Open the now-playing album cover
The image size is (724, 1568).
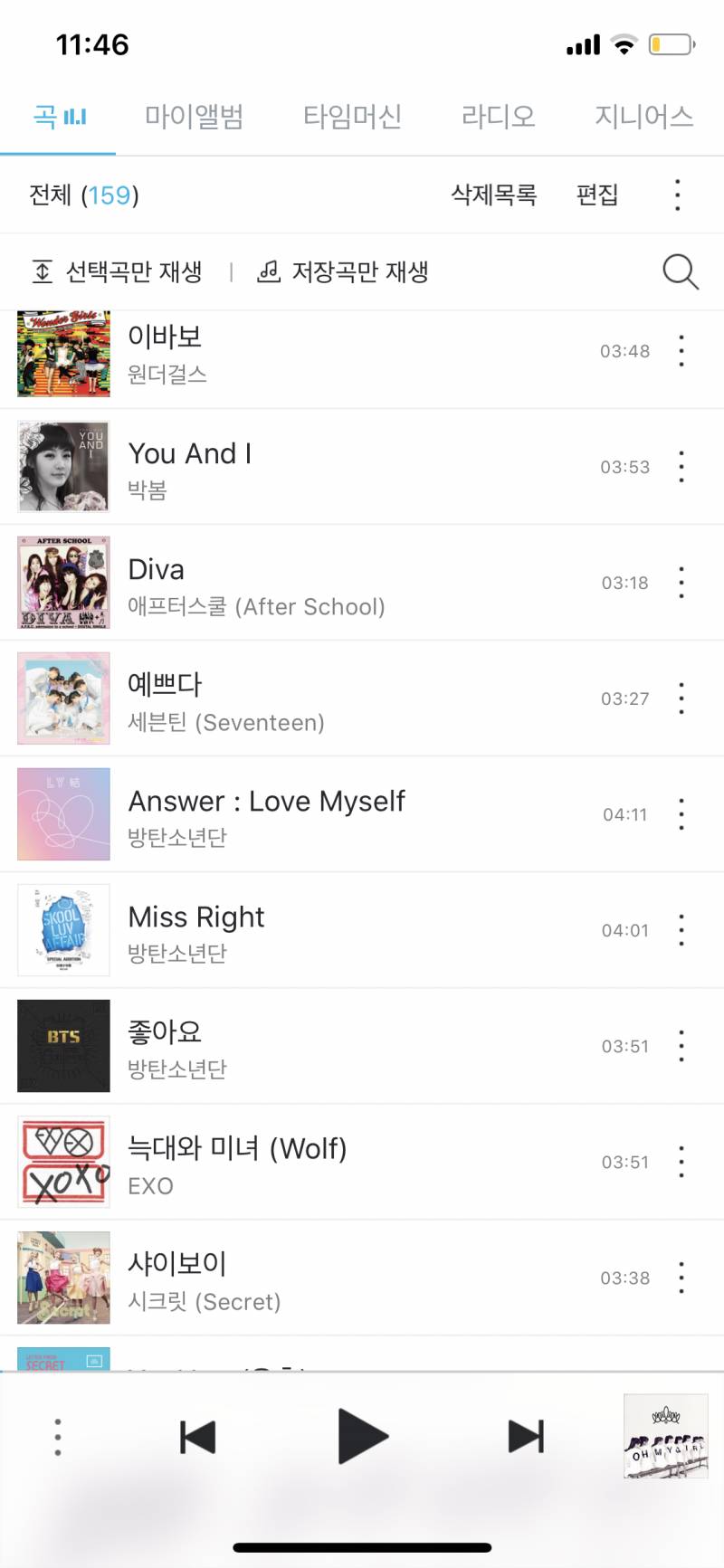pos(666,1436)
